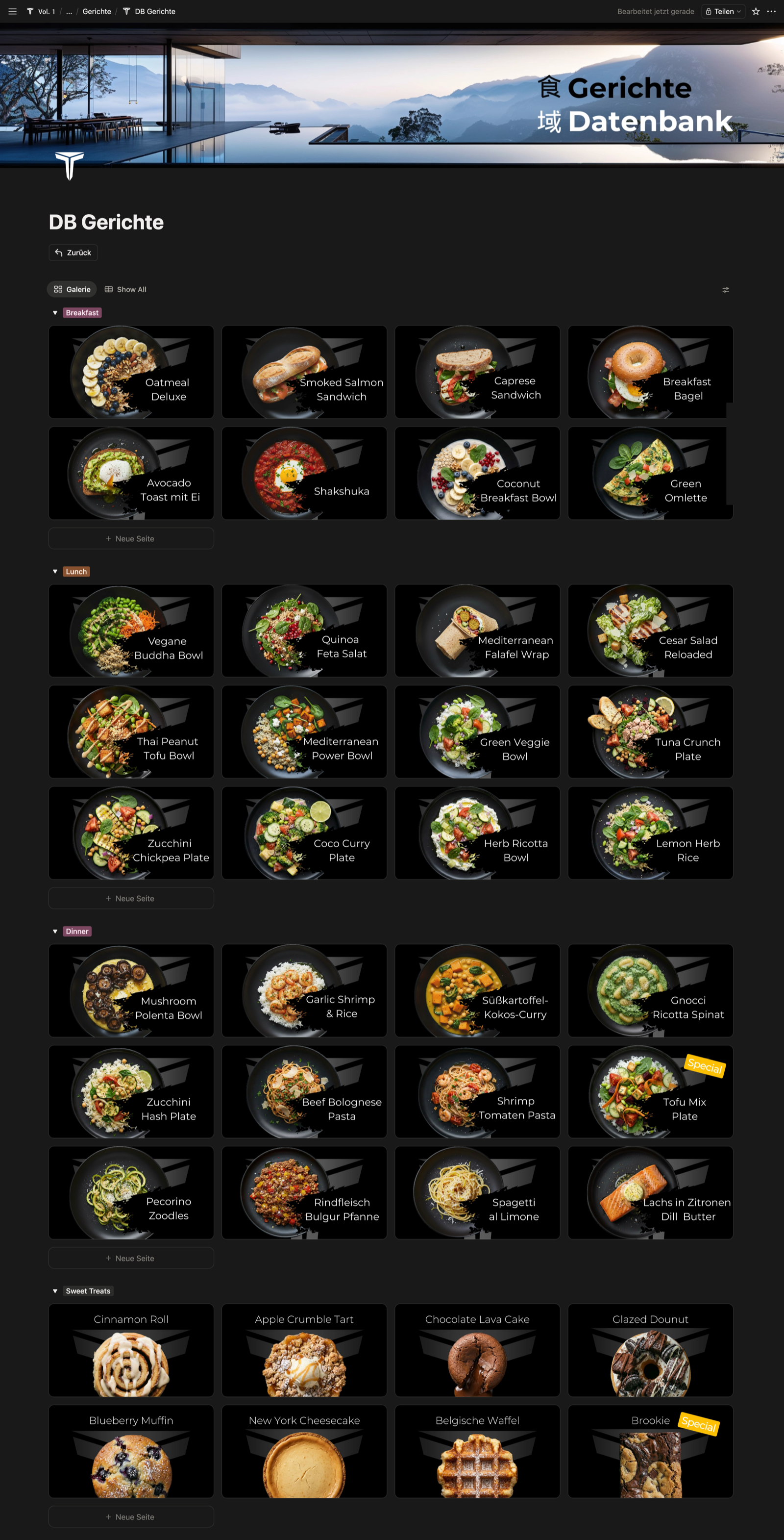Open the Tuna Crunch Plate card

tap(650, 732)
